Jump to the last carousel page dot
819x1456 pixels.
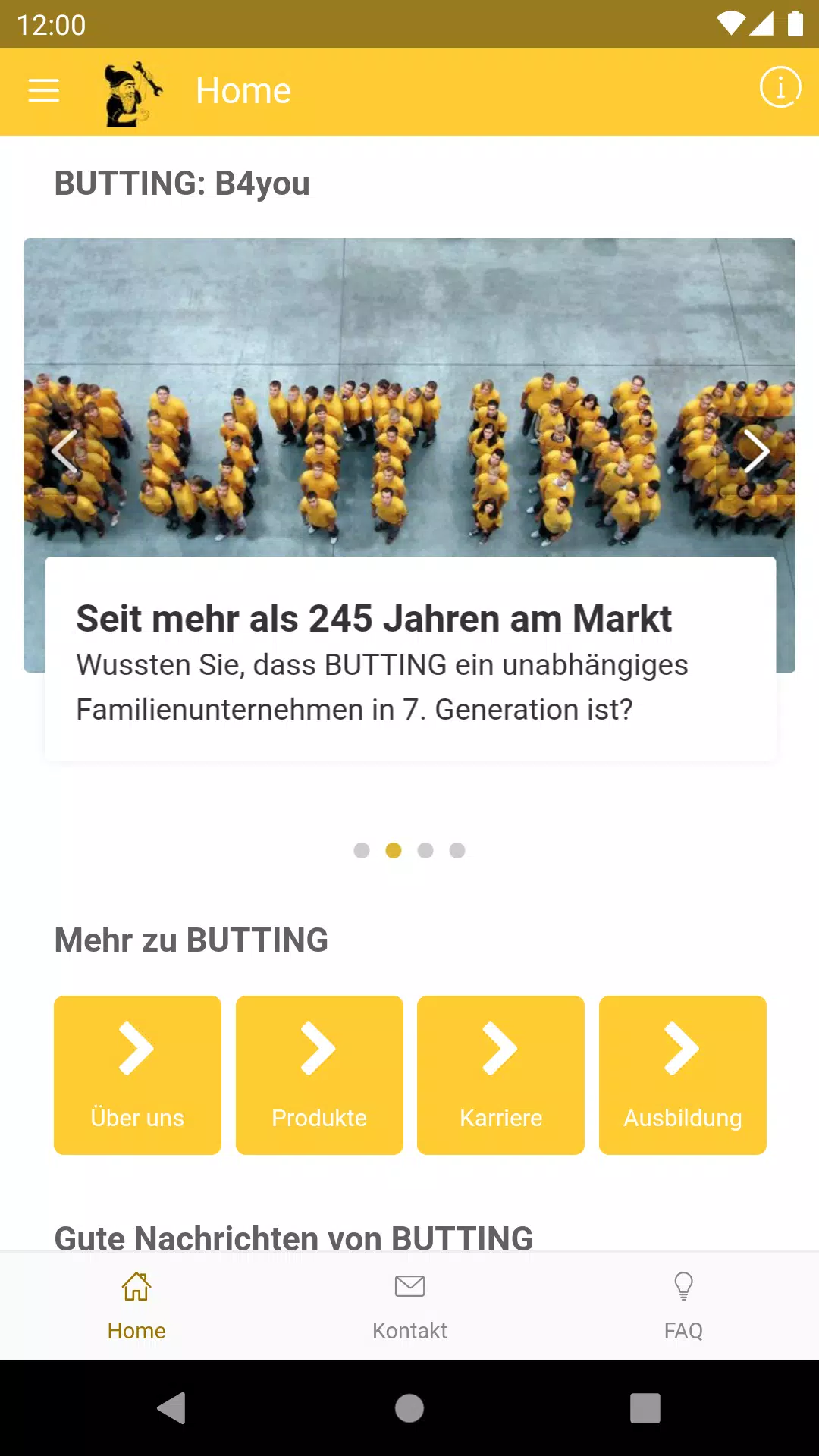pos(457,851)
